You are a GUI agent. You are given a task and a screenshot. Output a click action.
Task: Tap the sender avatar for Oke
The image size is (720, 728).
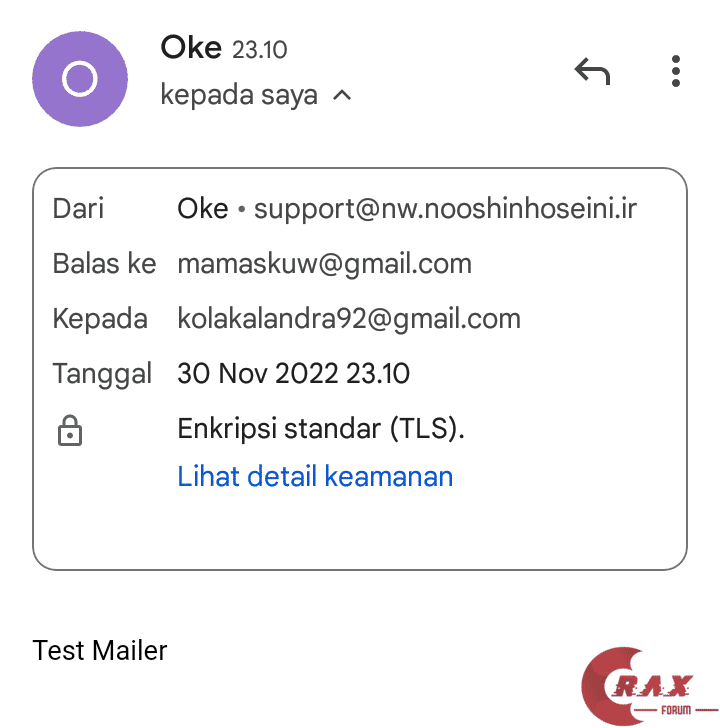(80, 79)
